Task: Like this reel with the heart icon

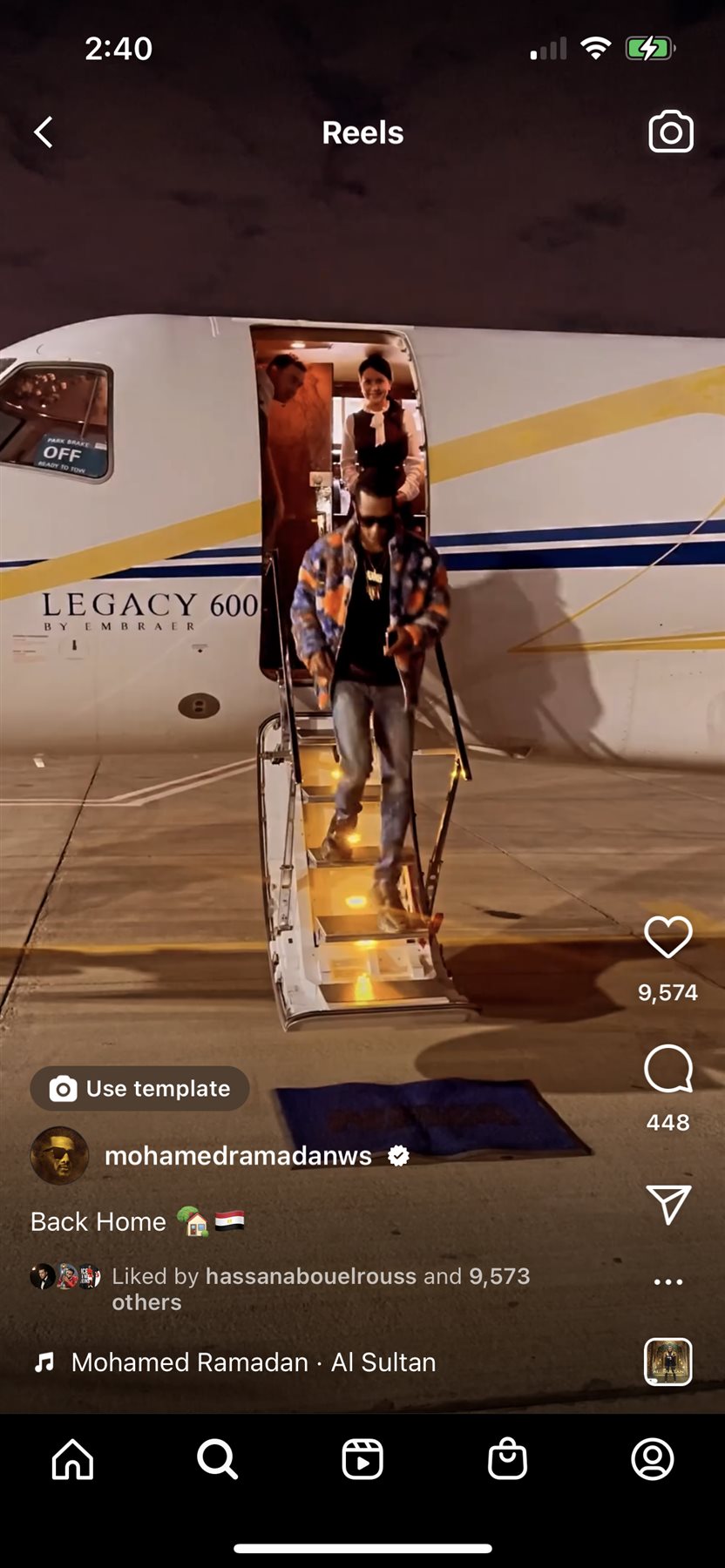Action: point(668,937)
